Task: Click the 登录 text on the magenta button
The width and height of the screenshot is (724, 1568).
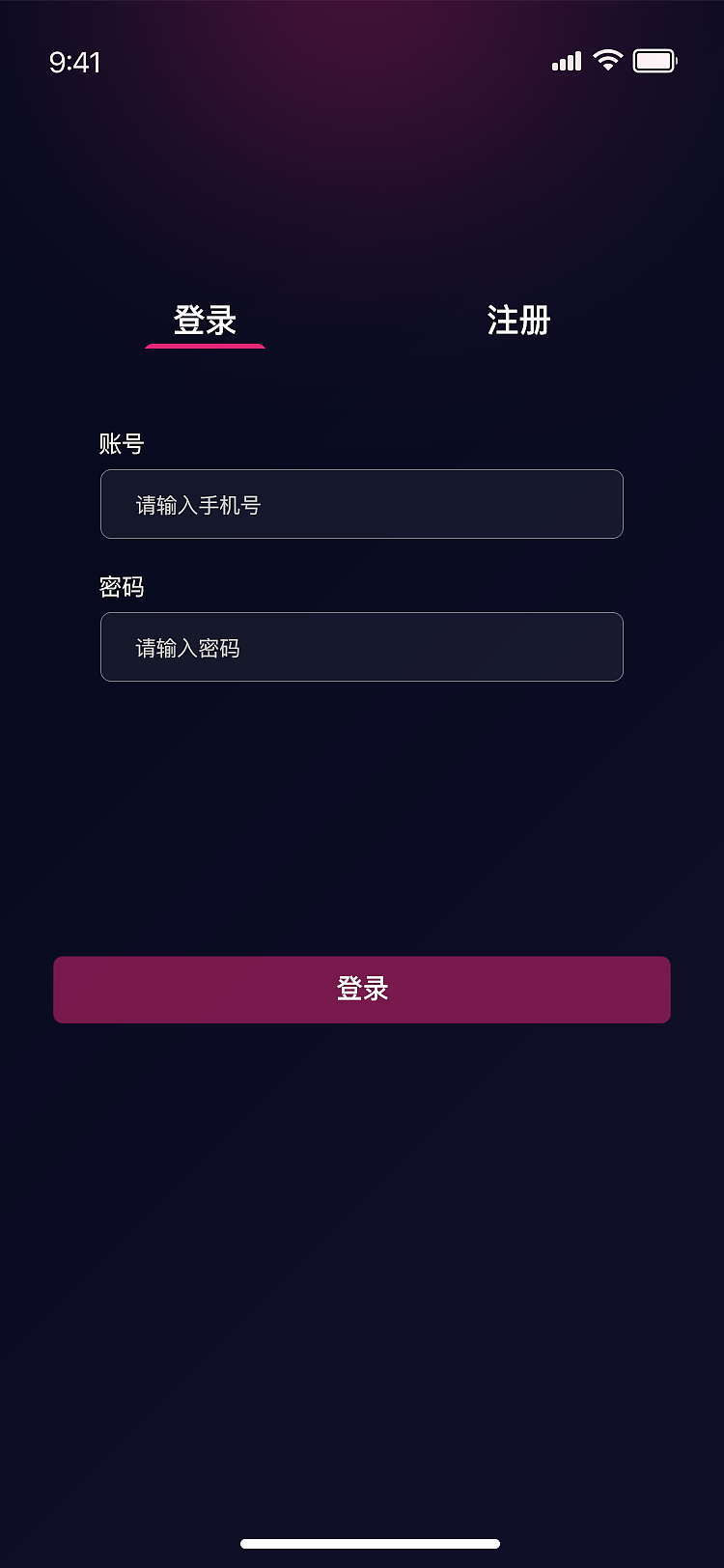Action: tap(362, 989)
